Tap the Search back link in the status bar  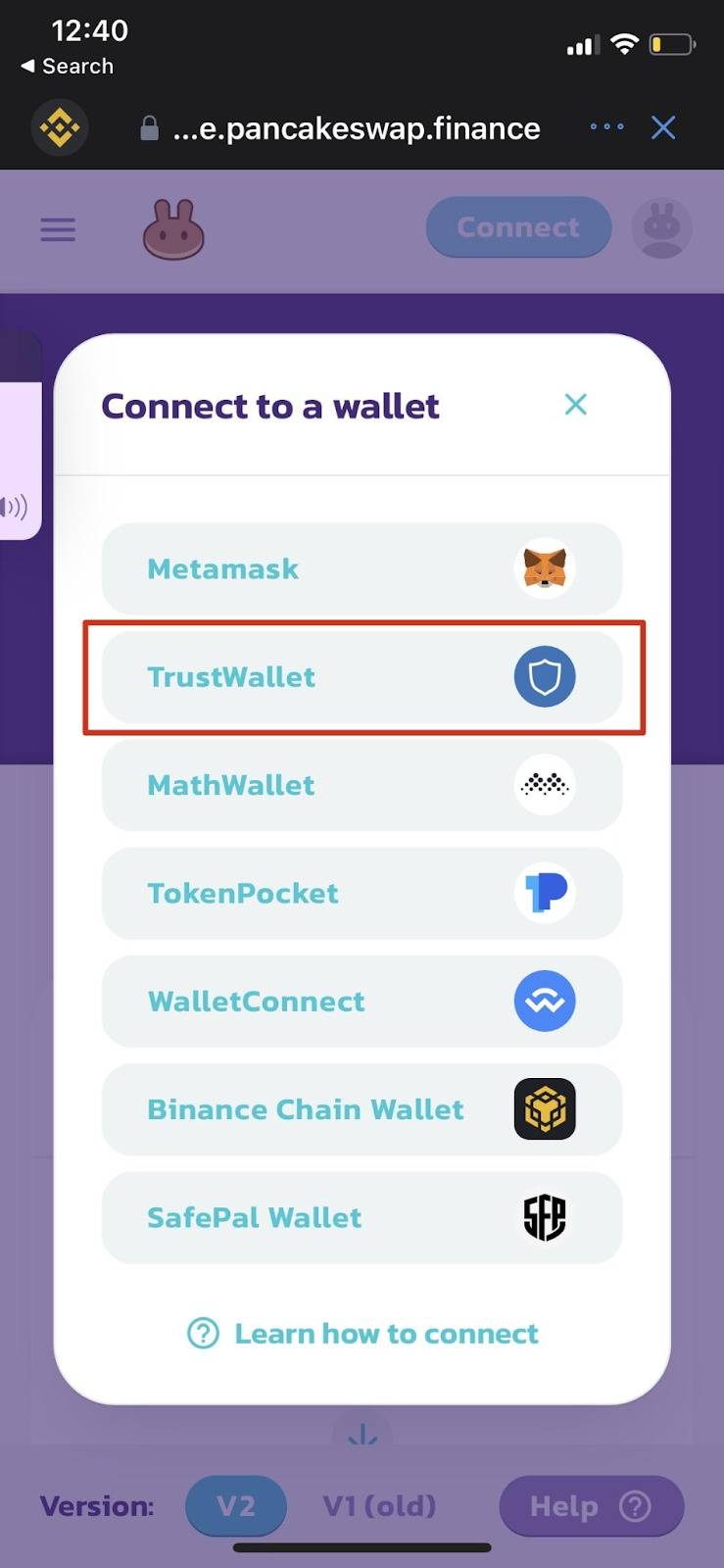67,67
